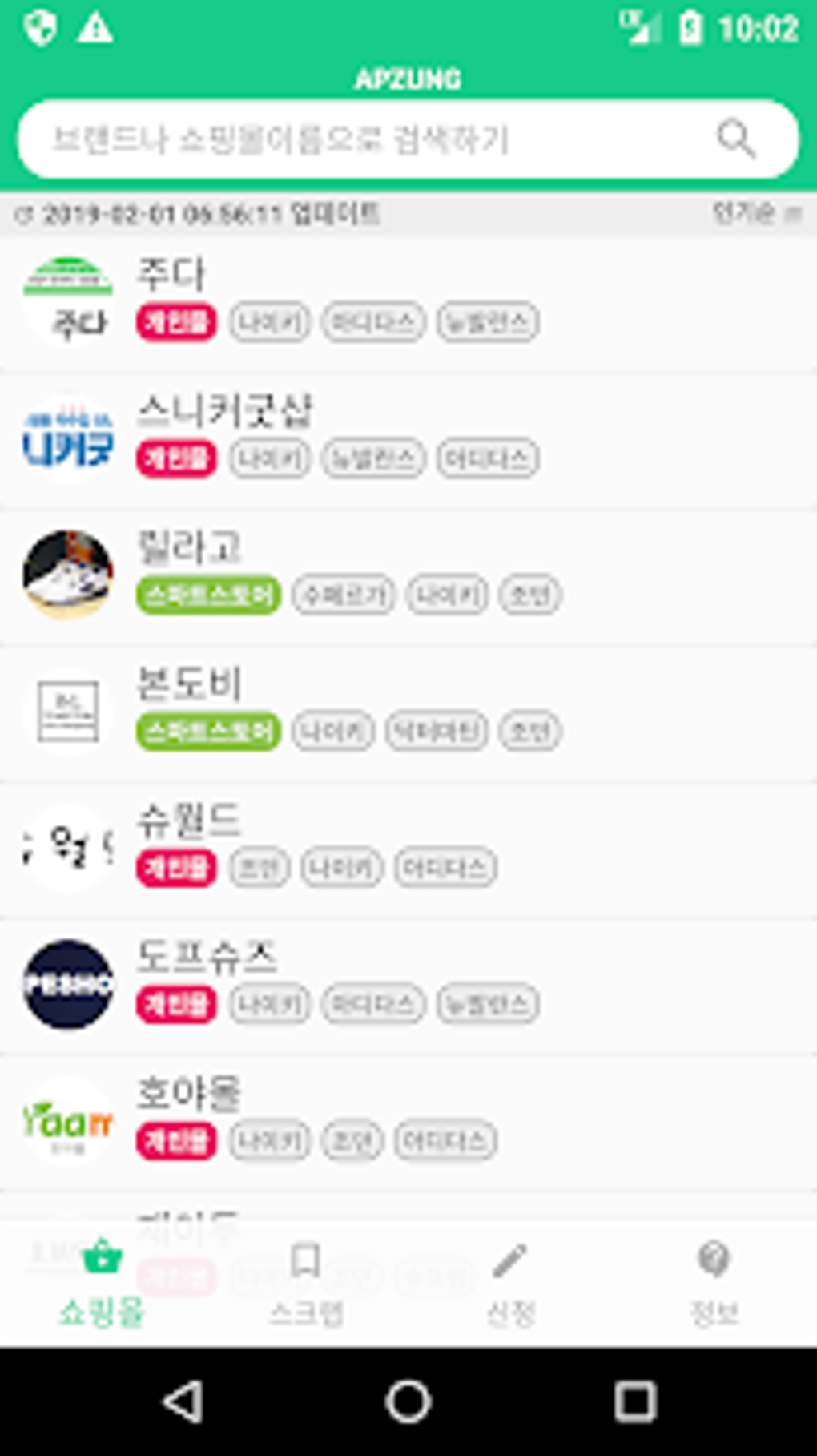817x1456 pixels.
Task: Select the 릴라고 store row
Action: pos(408,575)
